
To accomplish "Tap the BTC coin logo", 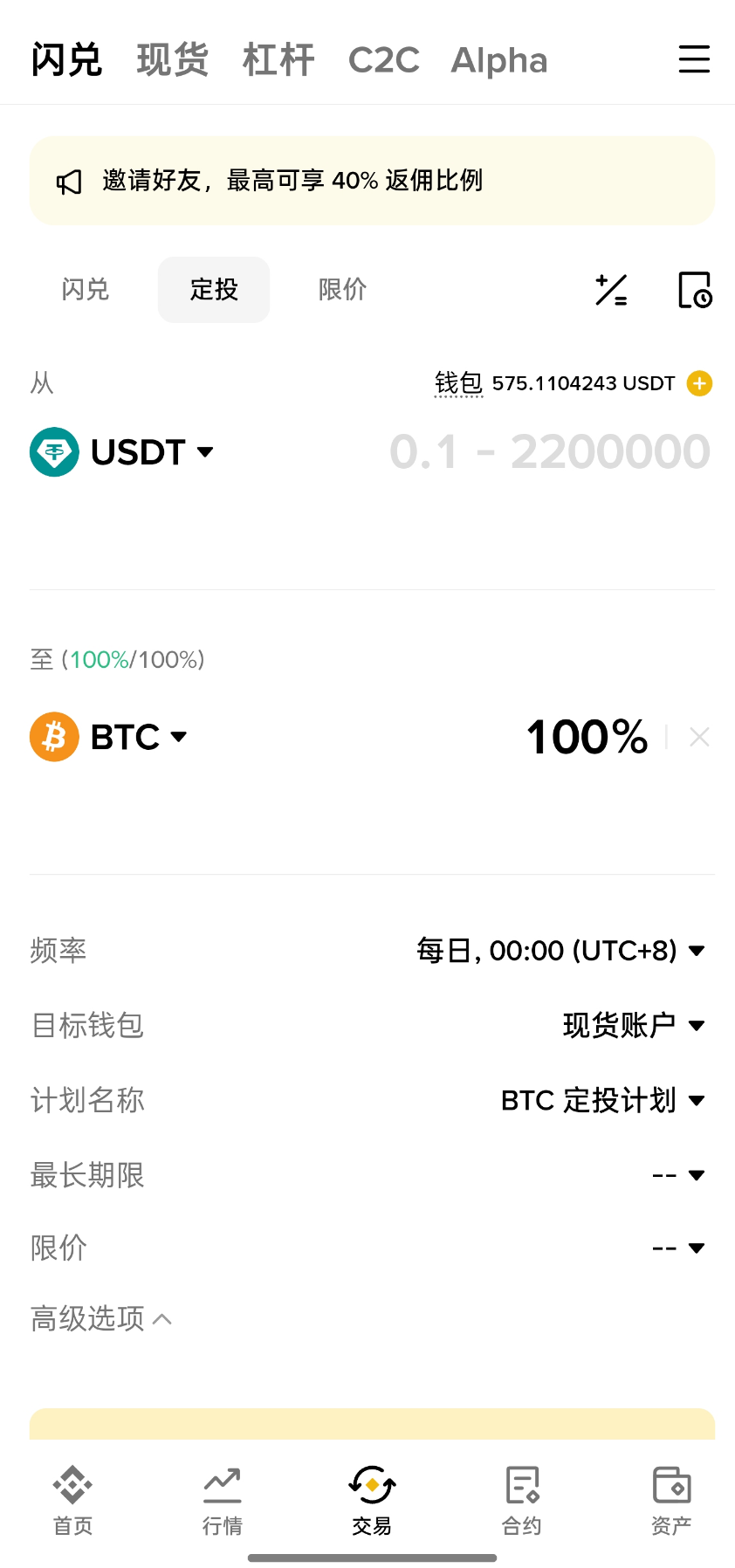I will (54, 737).
